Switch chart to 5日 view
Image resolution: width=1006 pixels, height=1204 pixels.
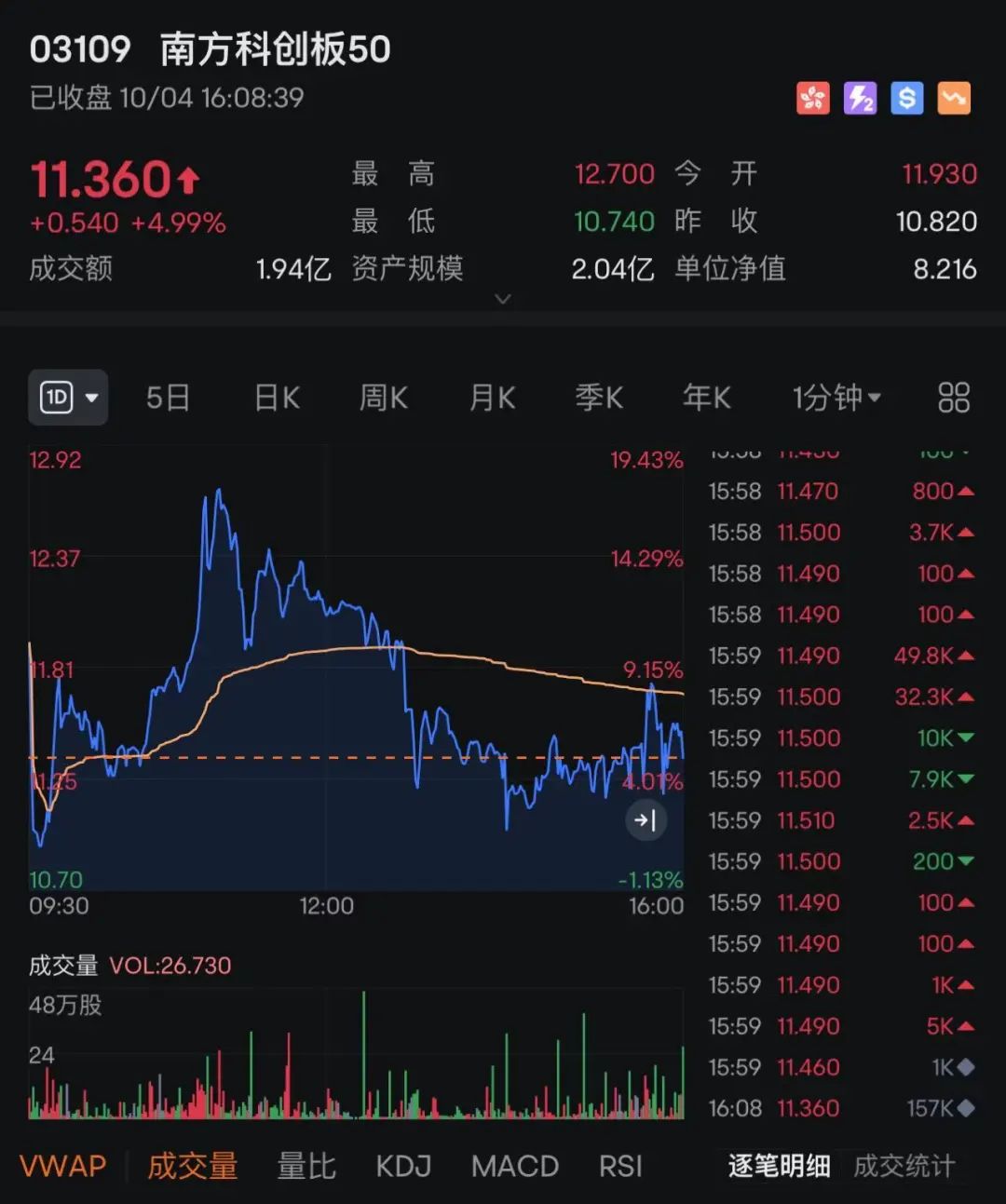[x=168, y=398]
